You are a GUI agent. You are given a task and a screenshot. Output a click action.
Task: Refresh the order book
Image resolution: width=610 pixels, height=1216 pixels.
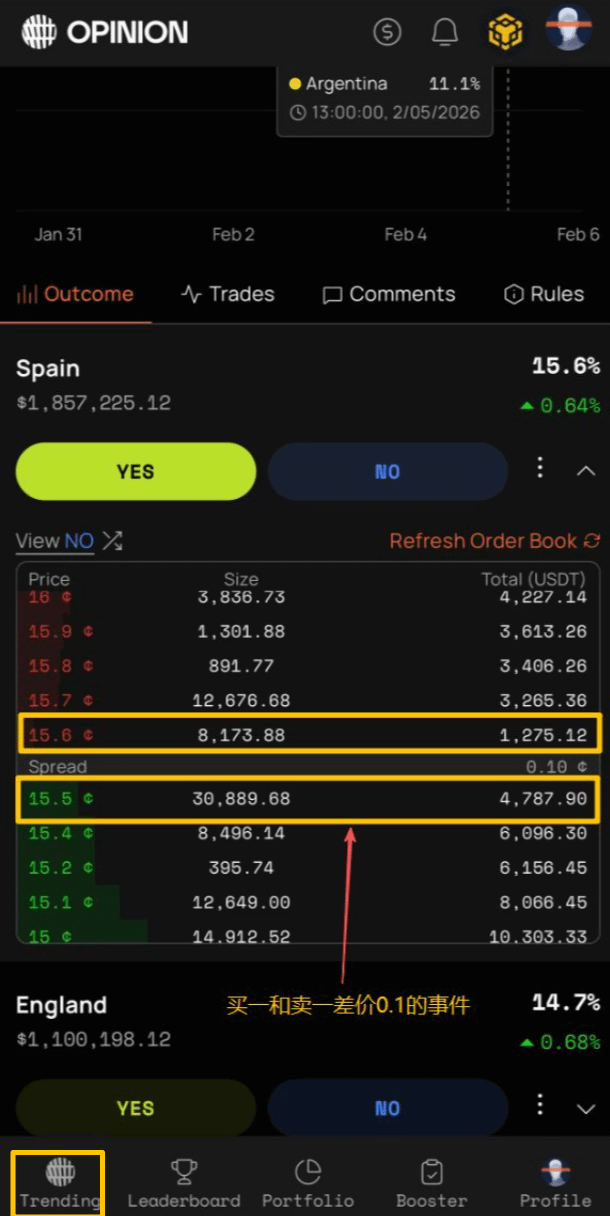coord(494,541)
